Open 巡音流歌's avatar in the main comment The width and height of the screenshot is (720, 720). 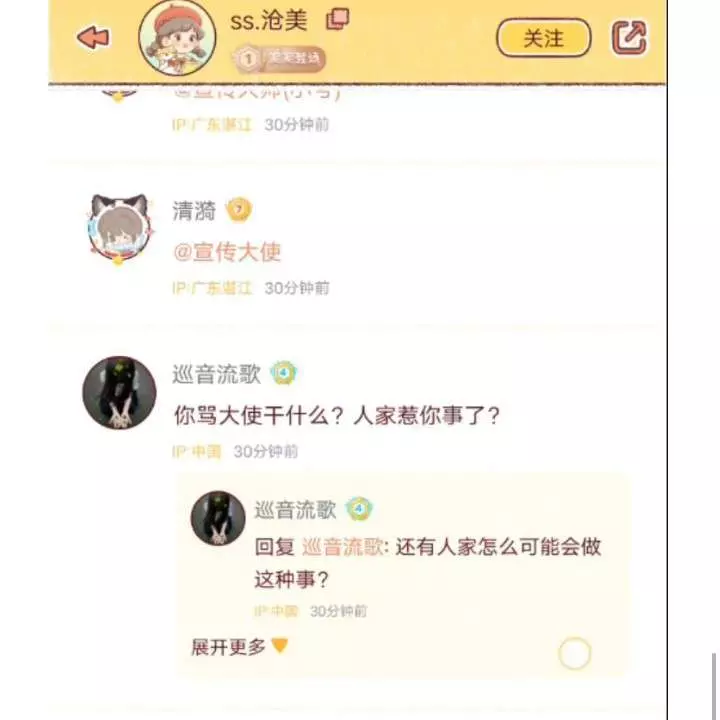point(119,393)
